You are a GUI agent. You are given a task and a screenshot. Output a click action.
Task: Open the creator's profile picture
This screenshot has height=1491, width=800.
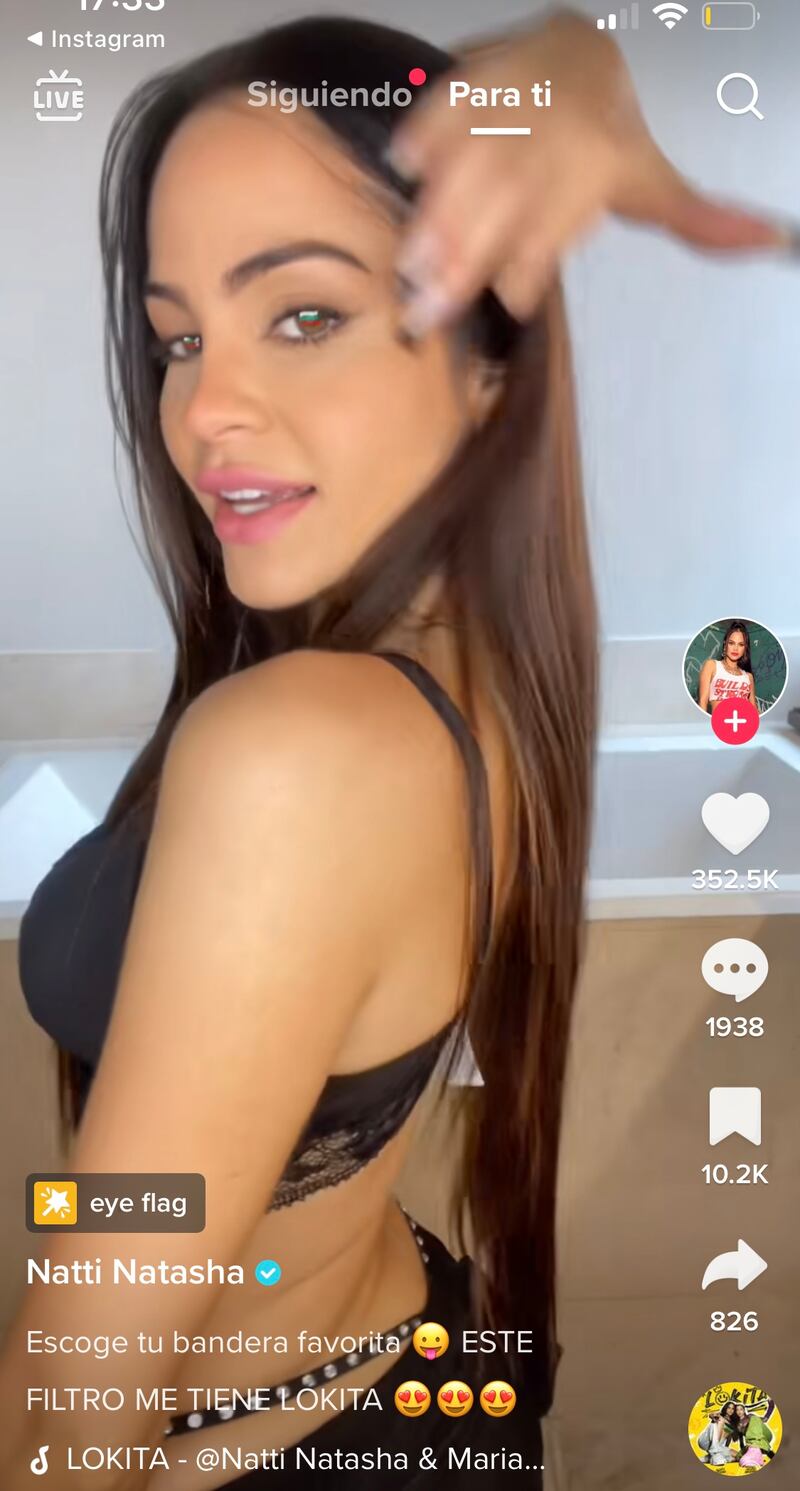735,668
